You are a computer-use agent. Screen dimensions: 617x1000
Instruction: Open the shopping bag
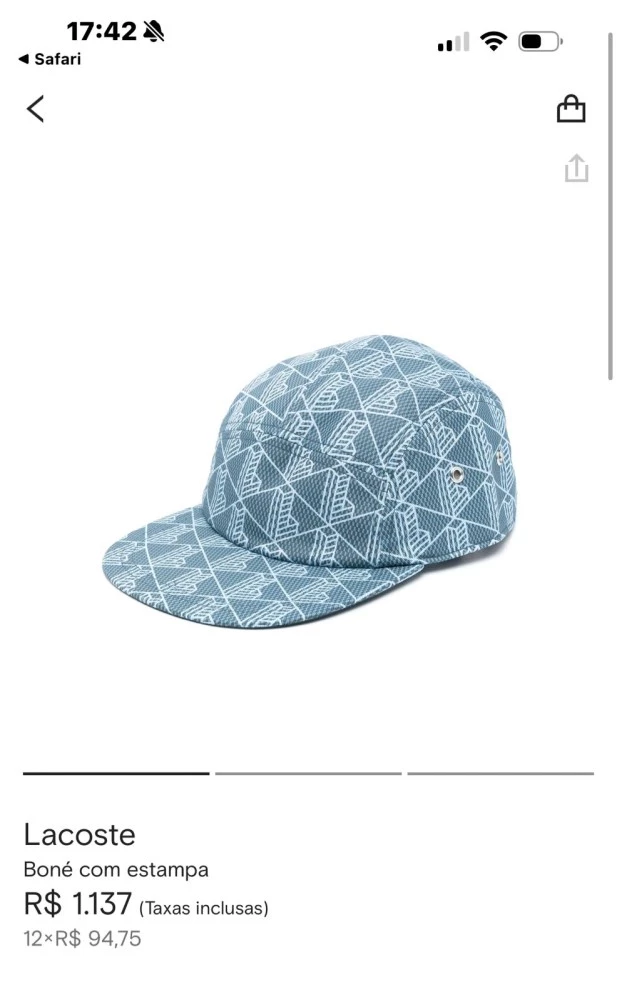click(x=571, y=109)
